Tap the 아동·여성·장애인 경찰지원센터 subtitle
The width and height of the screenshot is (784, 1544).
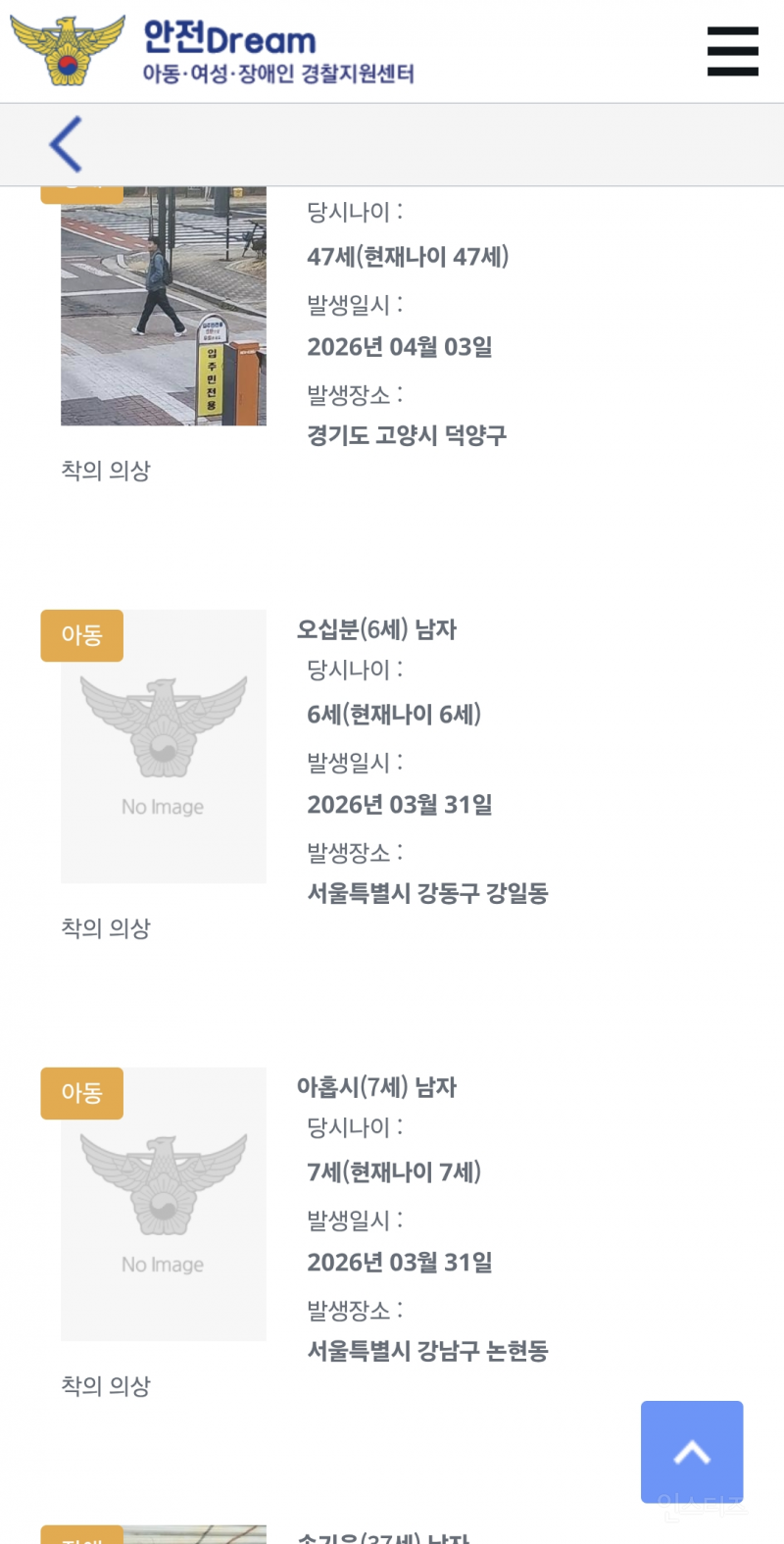[x=275, y=75]
